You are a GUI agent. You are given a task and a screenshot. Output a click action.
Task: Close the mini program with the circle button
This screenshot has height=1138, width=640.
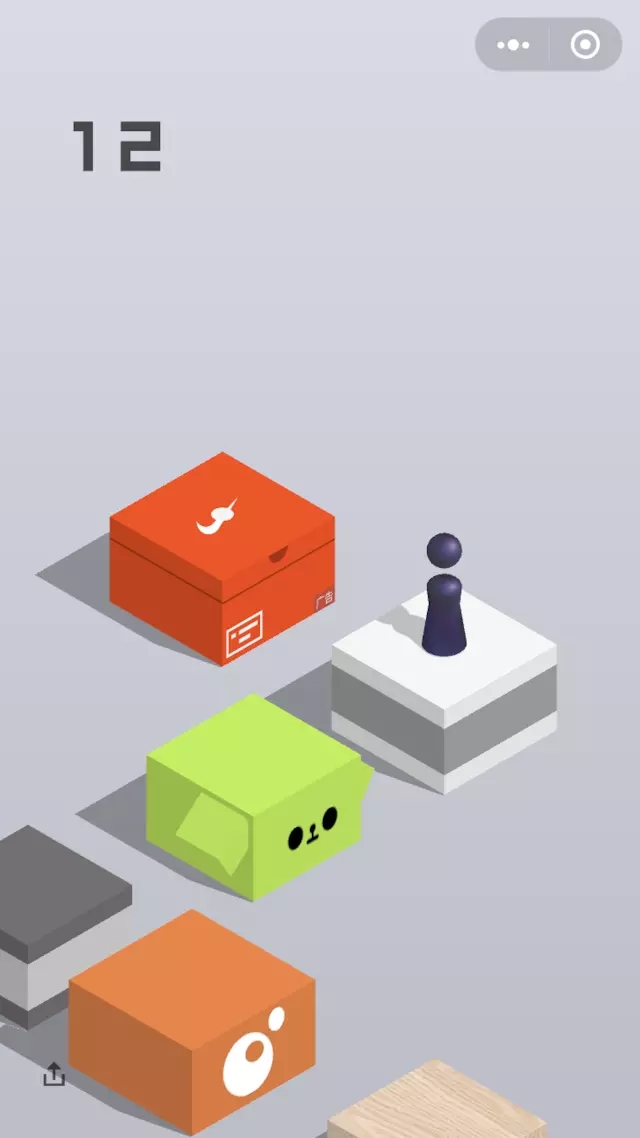click(585, 45)
